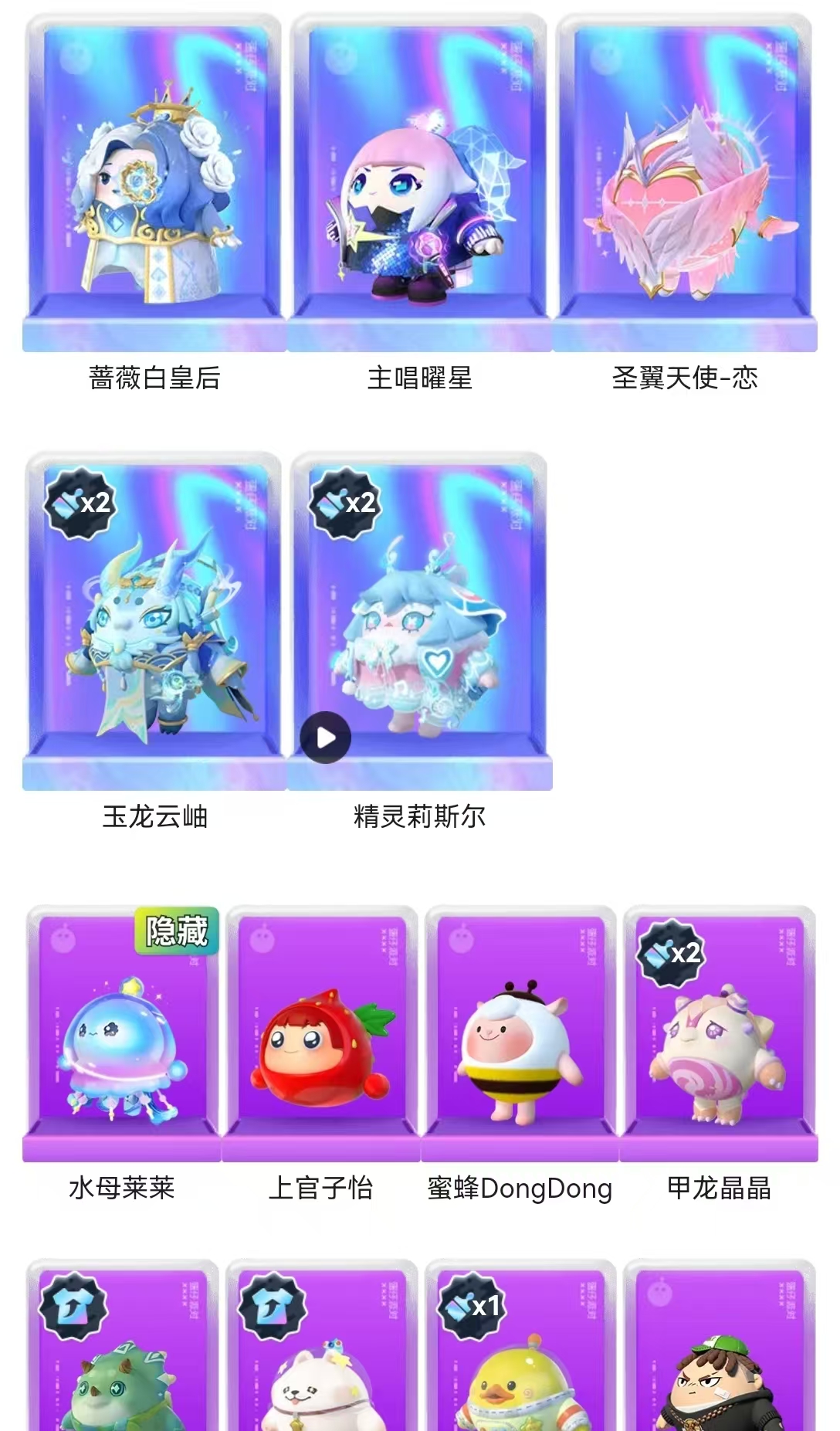Play the 精灵莉斯尔 preview video
Screen dimensions: 840x1431
(x=326, y=738)
